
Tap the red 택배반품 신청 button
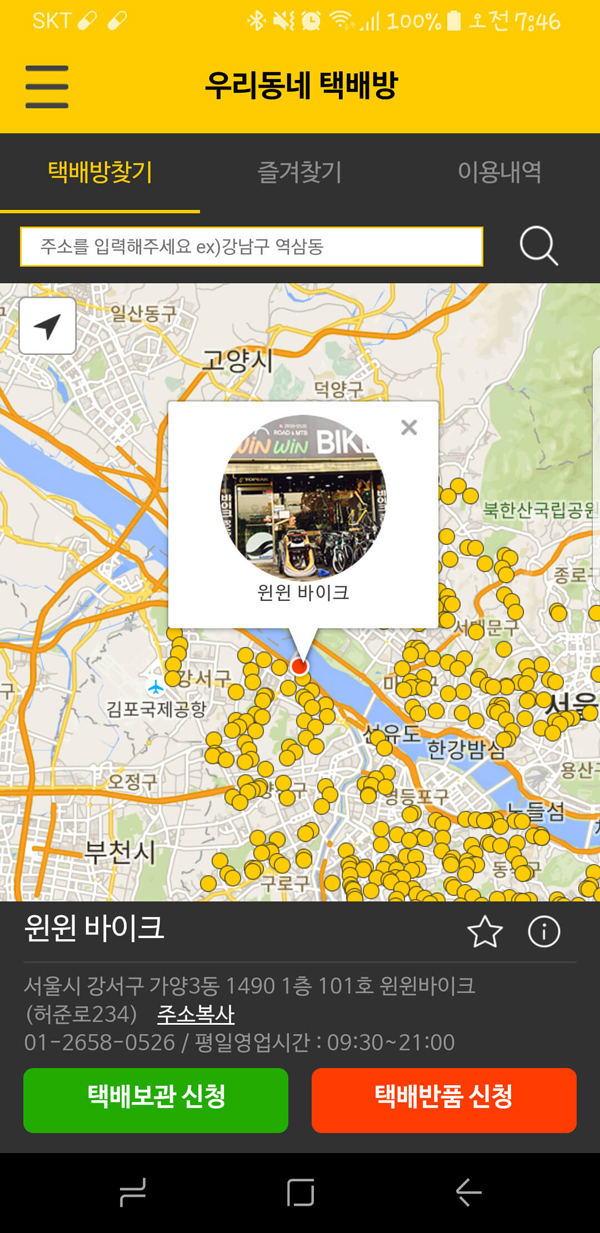pyautogui.click(x=444, y=1100)
